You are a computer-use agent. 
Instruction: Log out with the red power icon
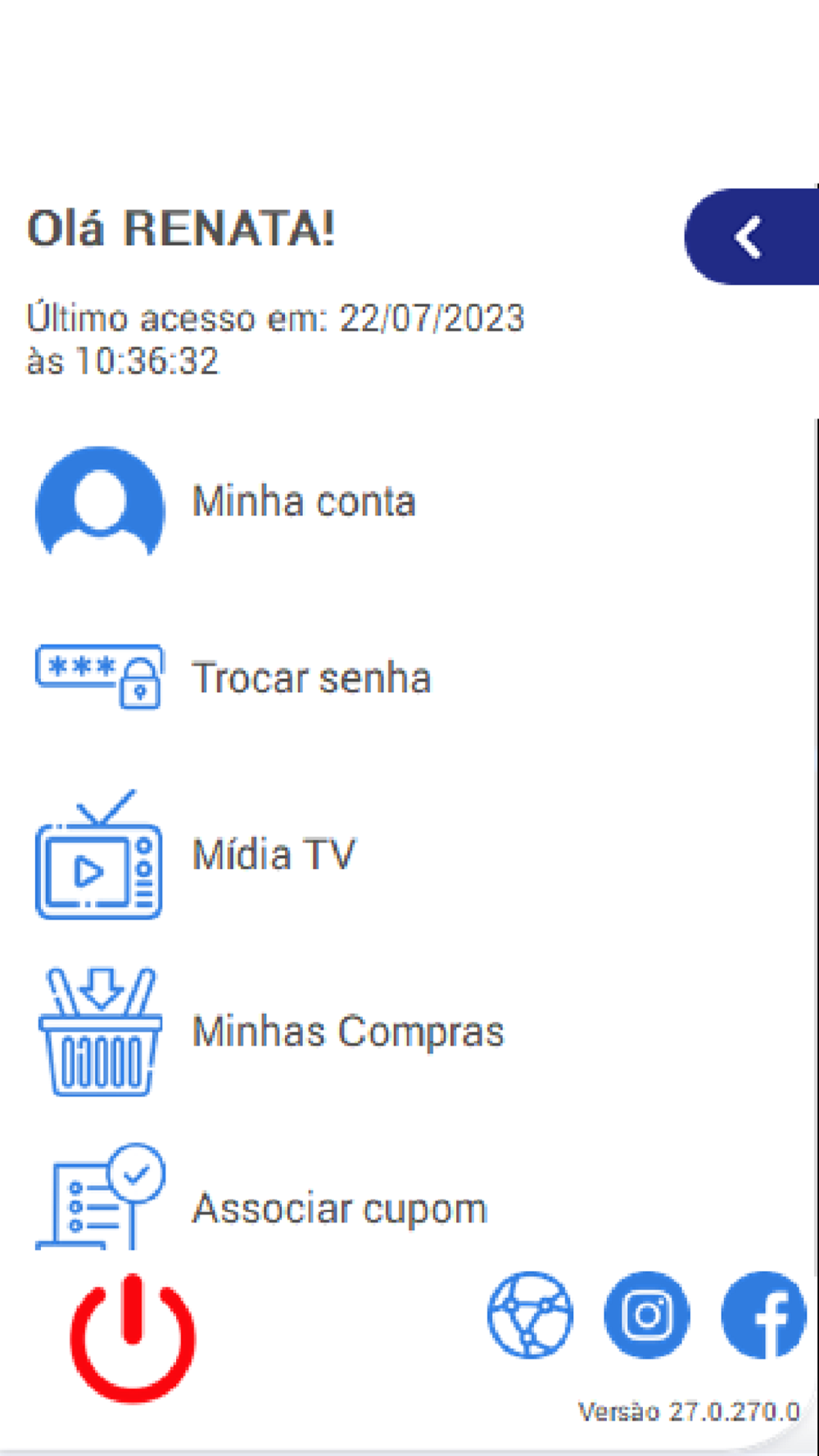pyautogui.click(x=133, y=1337)
